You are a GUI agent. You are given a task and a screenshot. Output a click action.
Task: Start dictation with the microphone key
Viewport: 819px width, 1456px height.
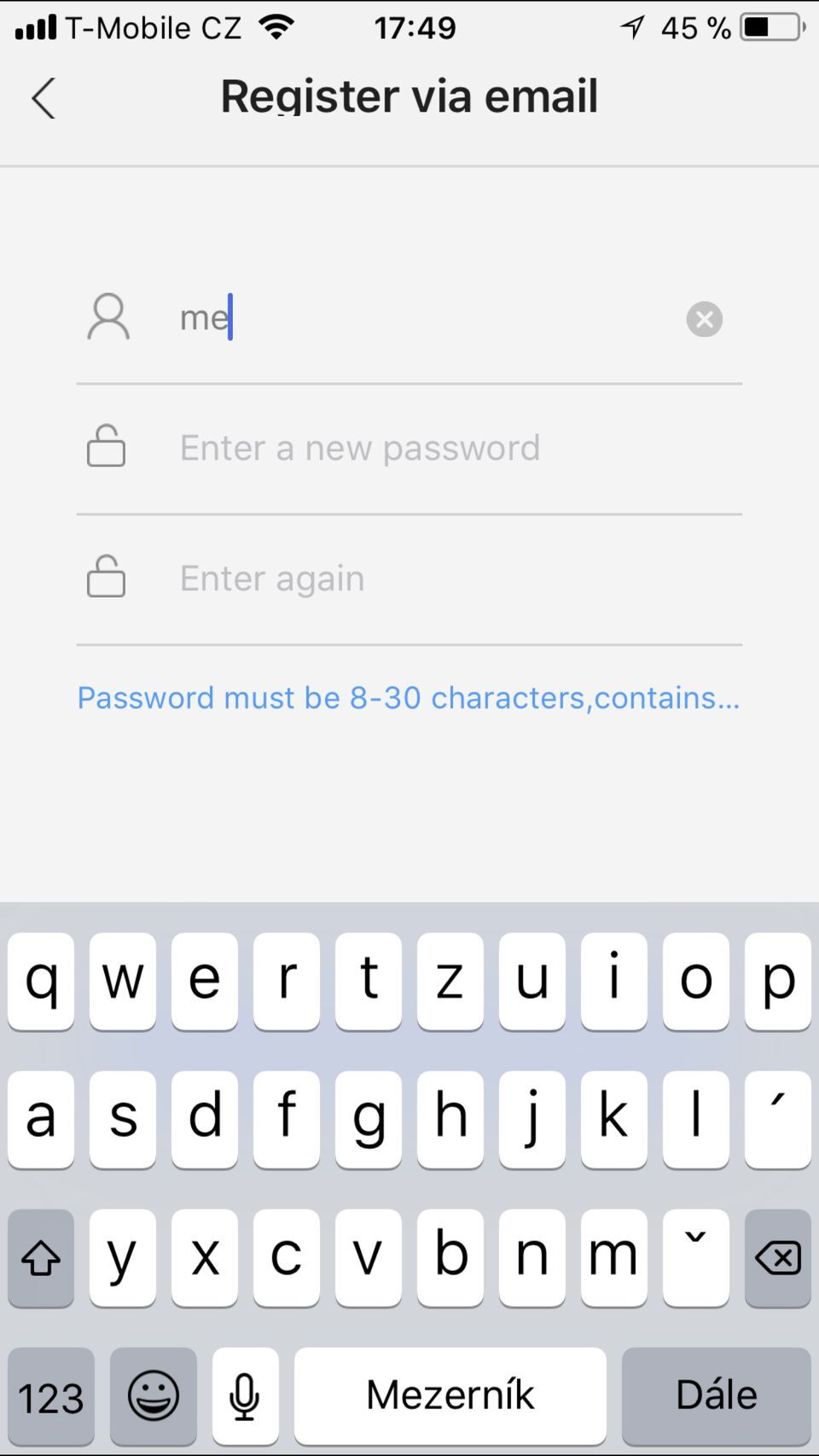tap(245, 1395)
